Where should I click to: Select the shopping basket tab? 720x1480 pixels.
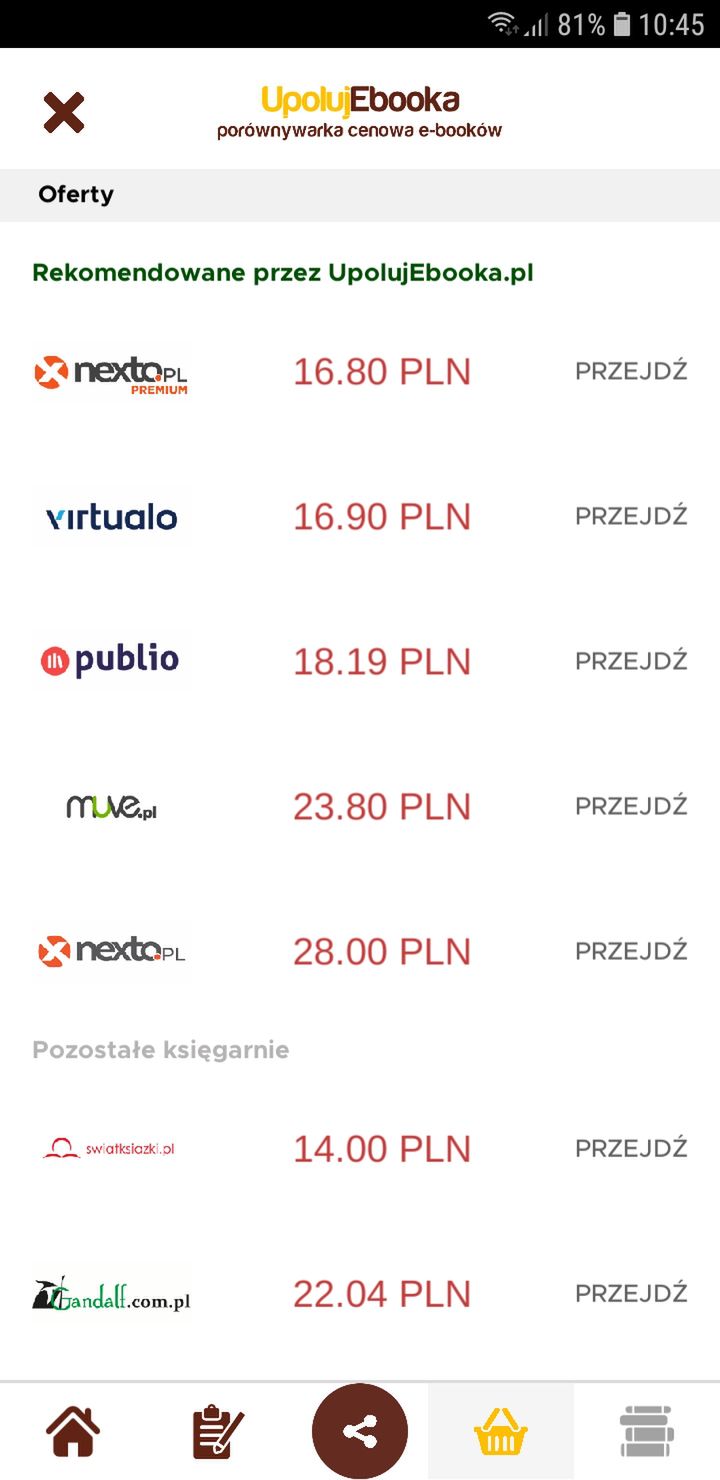(x=501, y=1432)
